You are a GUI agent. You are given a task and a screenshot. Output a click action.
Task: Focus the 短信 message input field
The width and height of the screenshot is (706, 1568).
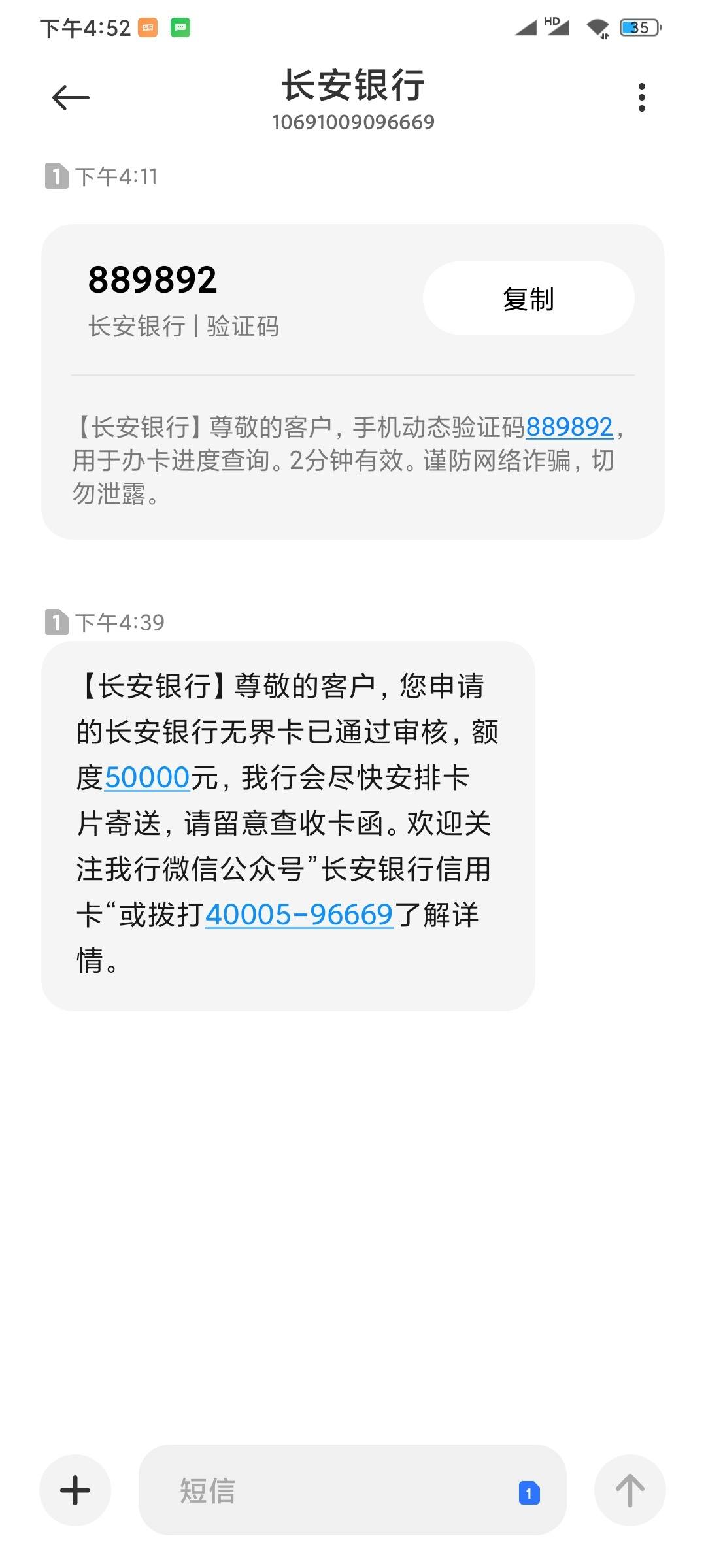click(327, 1490)
